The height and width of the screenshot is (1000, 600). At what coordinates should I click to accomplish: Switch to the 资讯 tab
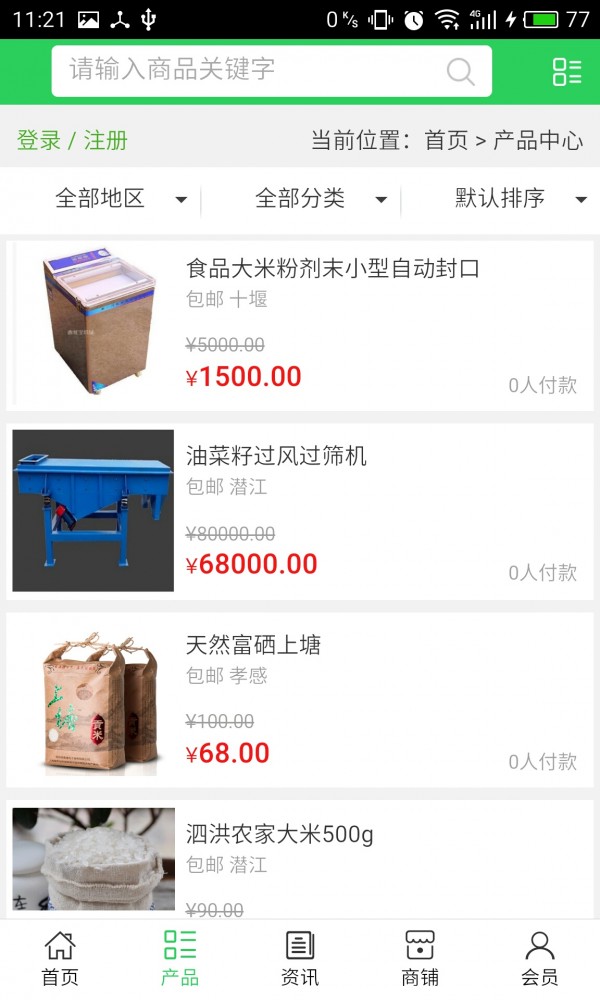coord(300,958)
